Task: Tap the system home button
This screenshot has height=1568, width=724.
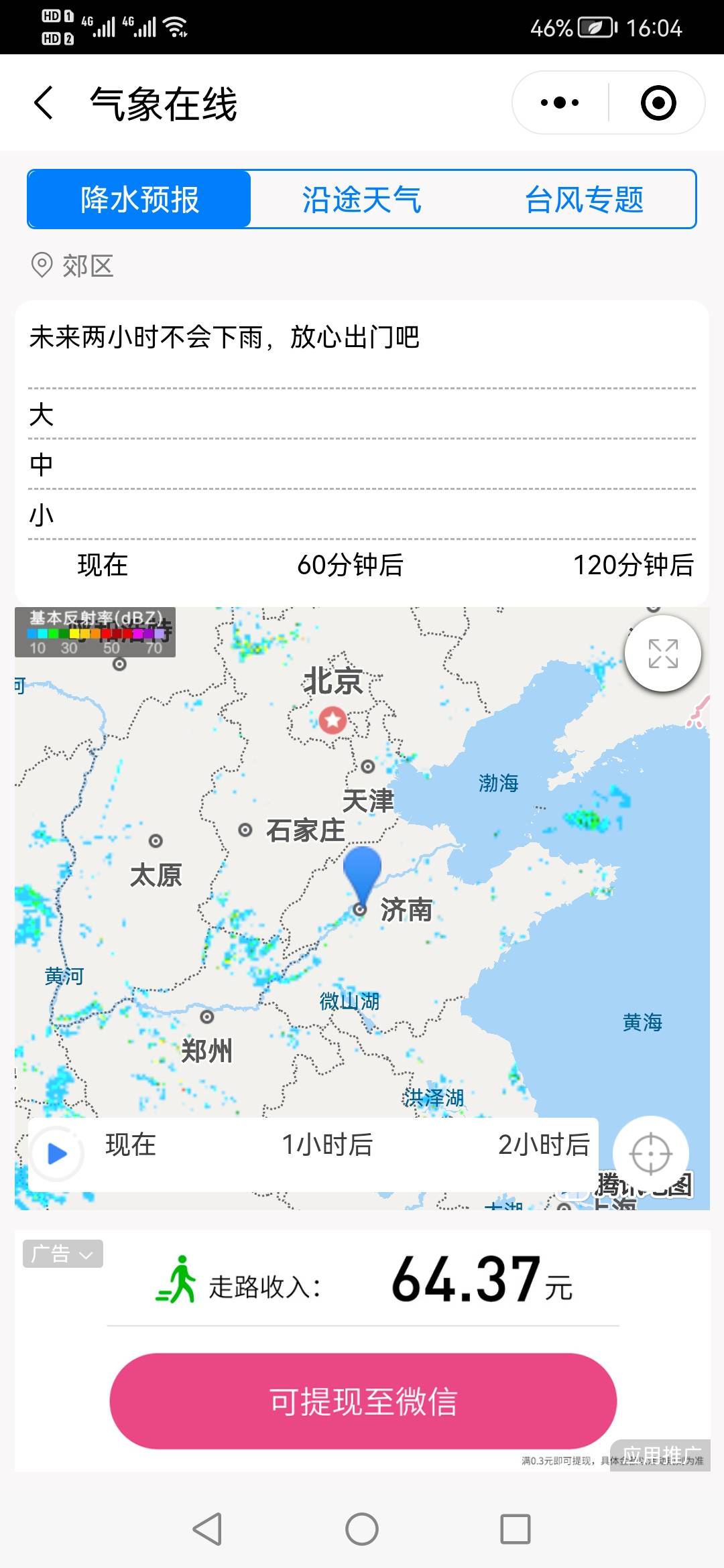Action: [362, 1530]
